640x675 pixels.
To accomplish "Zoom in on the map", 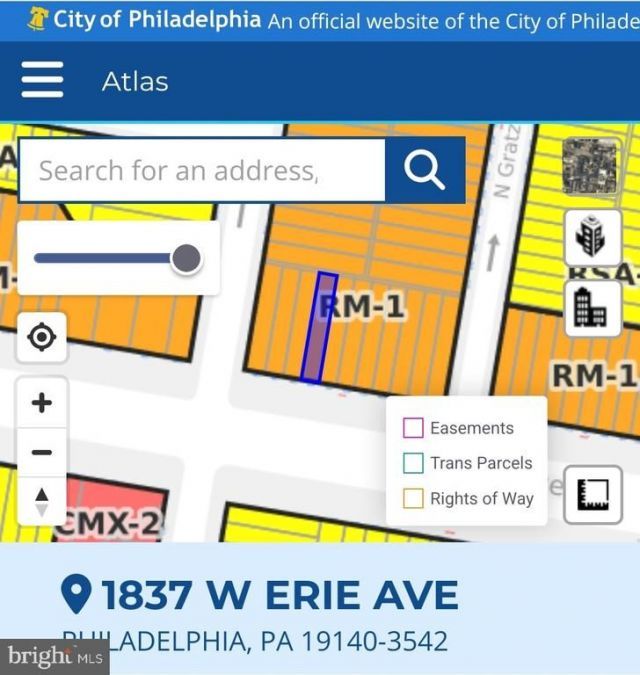I will pos(42,403).
